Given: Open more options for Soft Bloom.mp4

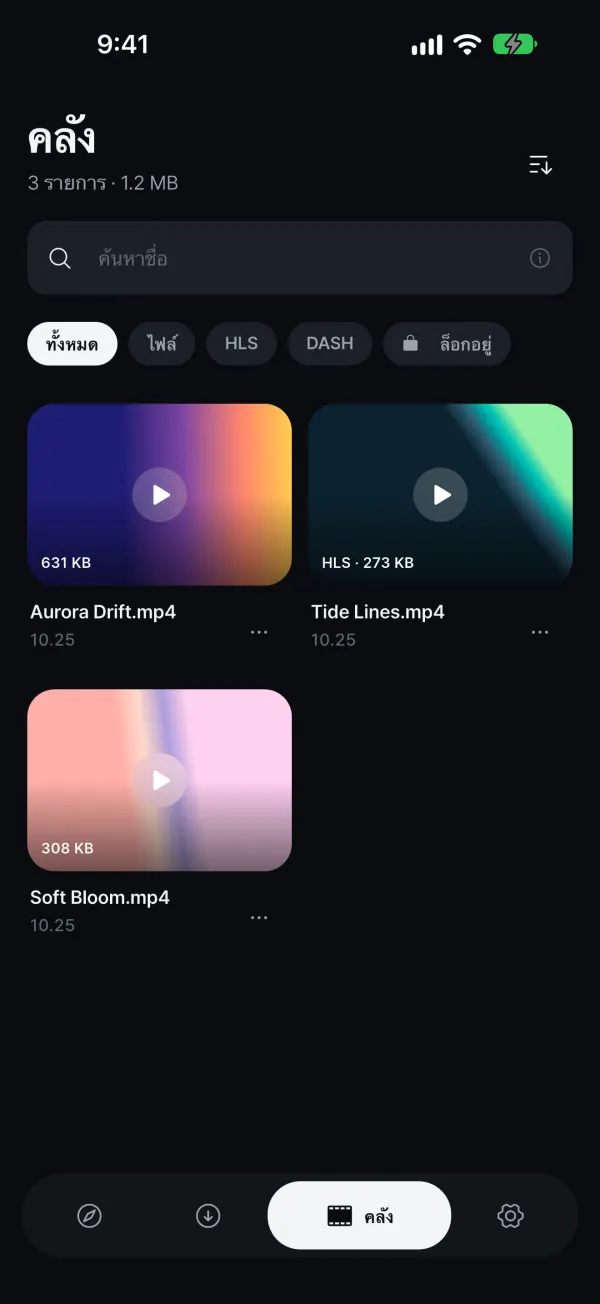Looking at the screenshot, I should 259,917.
